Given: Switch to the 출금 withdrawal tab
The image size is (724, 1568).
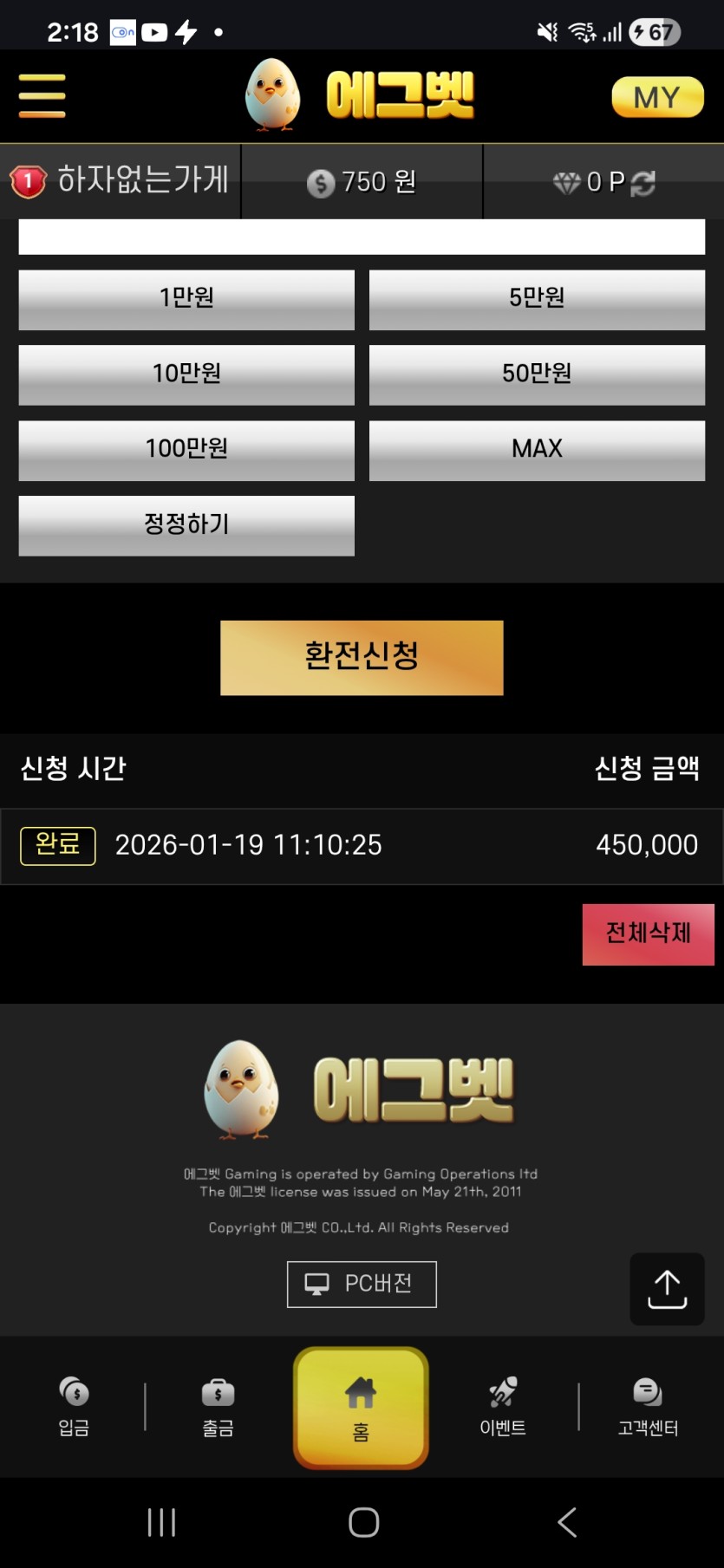Looking at the screenshot, I should [x=218, y=1406].
